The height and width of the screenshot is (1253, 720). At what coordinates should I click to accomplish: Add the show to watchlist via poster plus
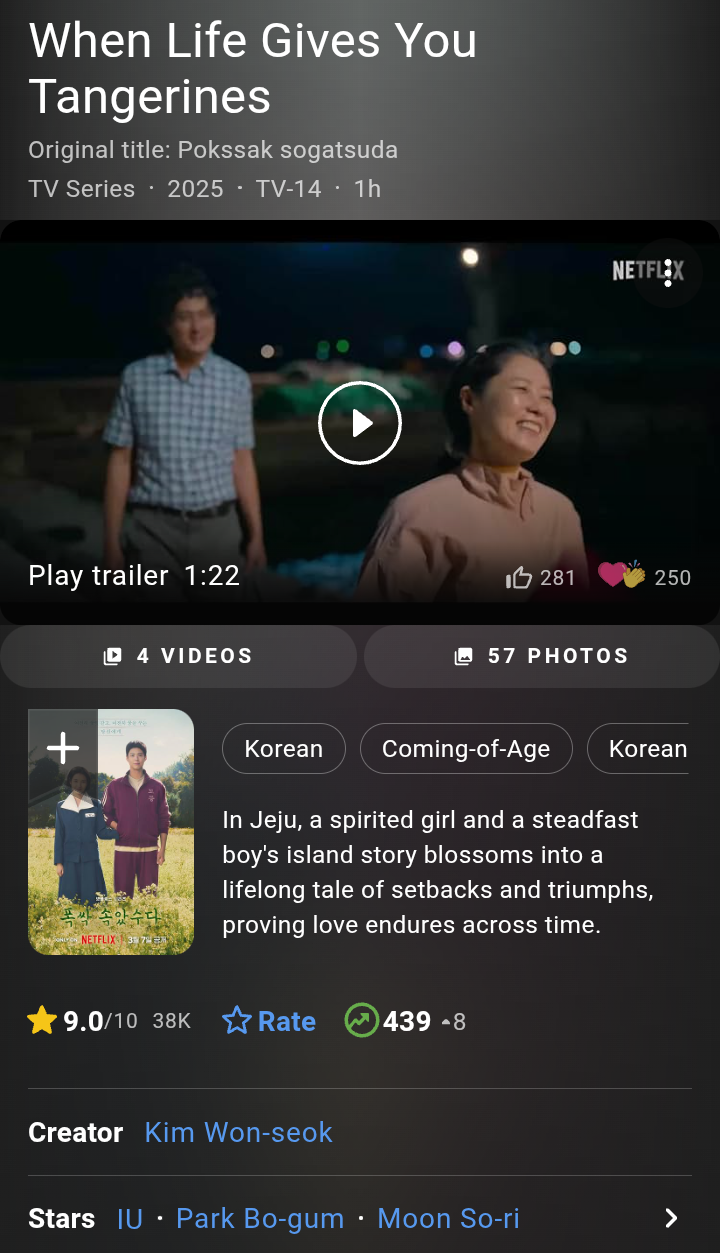tap(63, 747)
